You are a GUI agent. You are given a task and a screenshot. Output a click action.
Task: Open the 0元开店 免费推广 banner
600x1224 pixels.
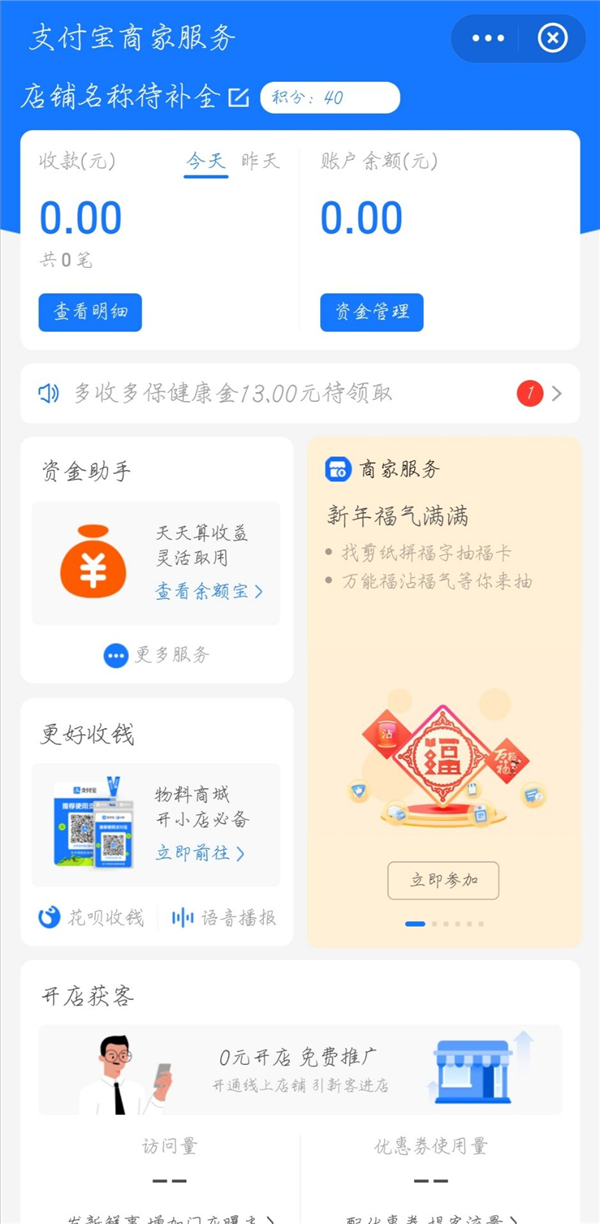pos(300,1069)
